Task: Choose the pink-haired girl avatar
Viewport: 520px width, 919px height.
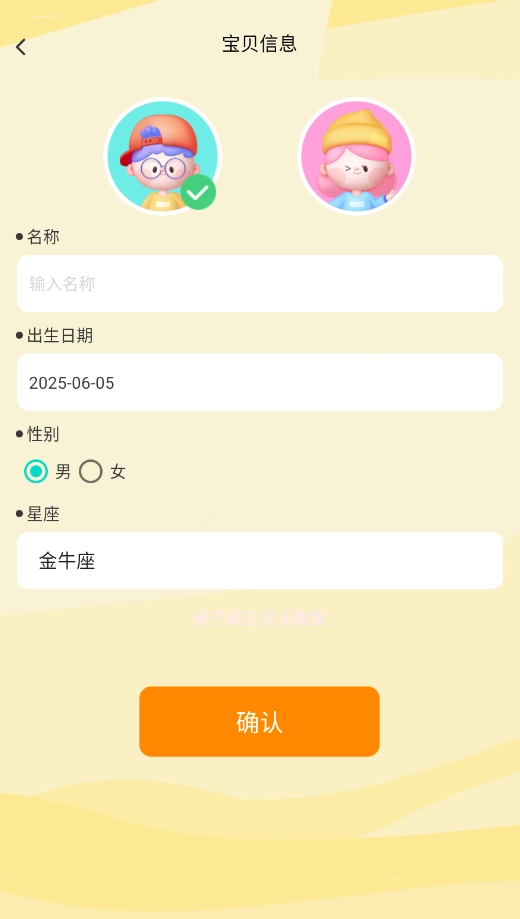Action: 356,156
